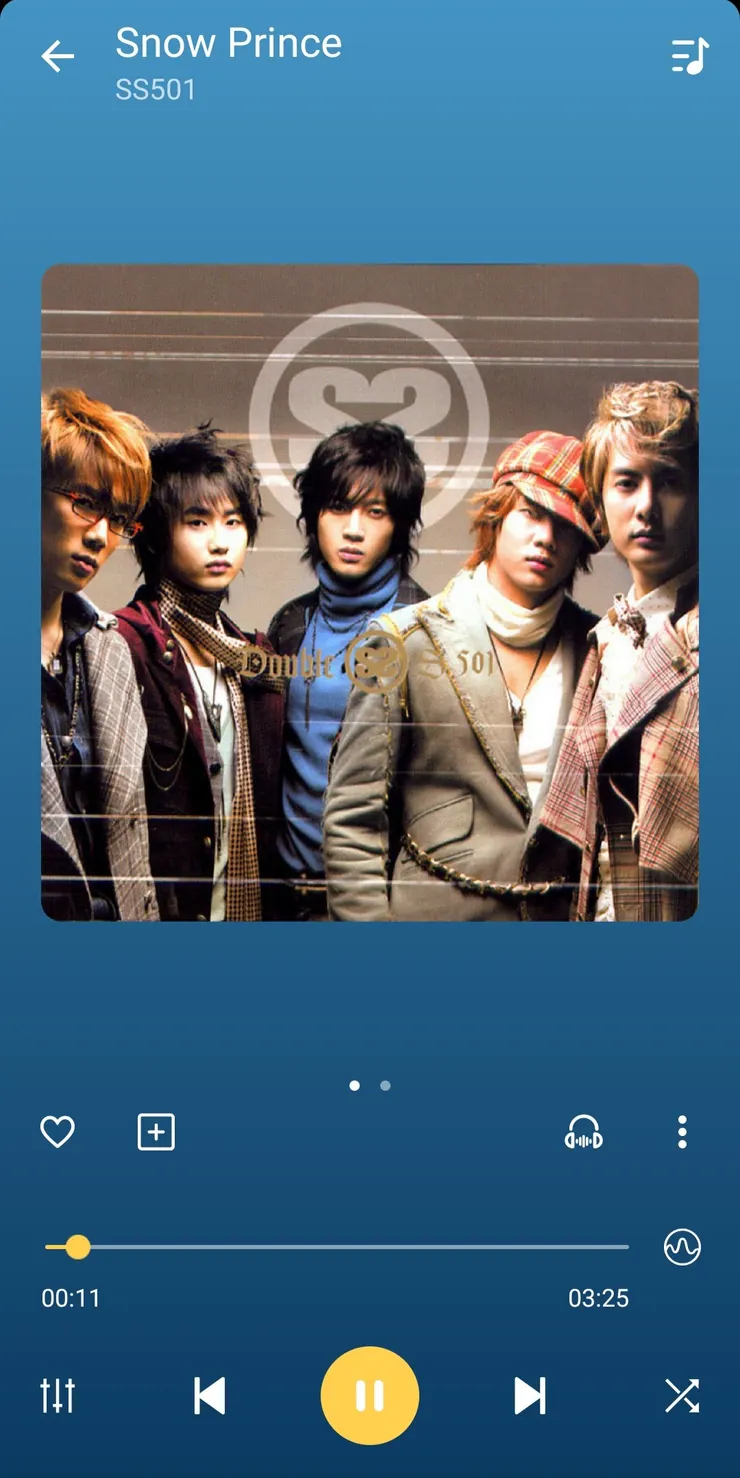This screenshot has height=1478, width=740.
Task: Add this song to a playlist
Action: (x=156, y=1132)
